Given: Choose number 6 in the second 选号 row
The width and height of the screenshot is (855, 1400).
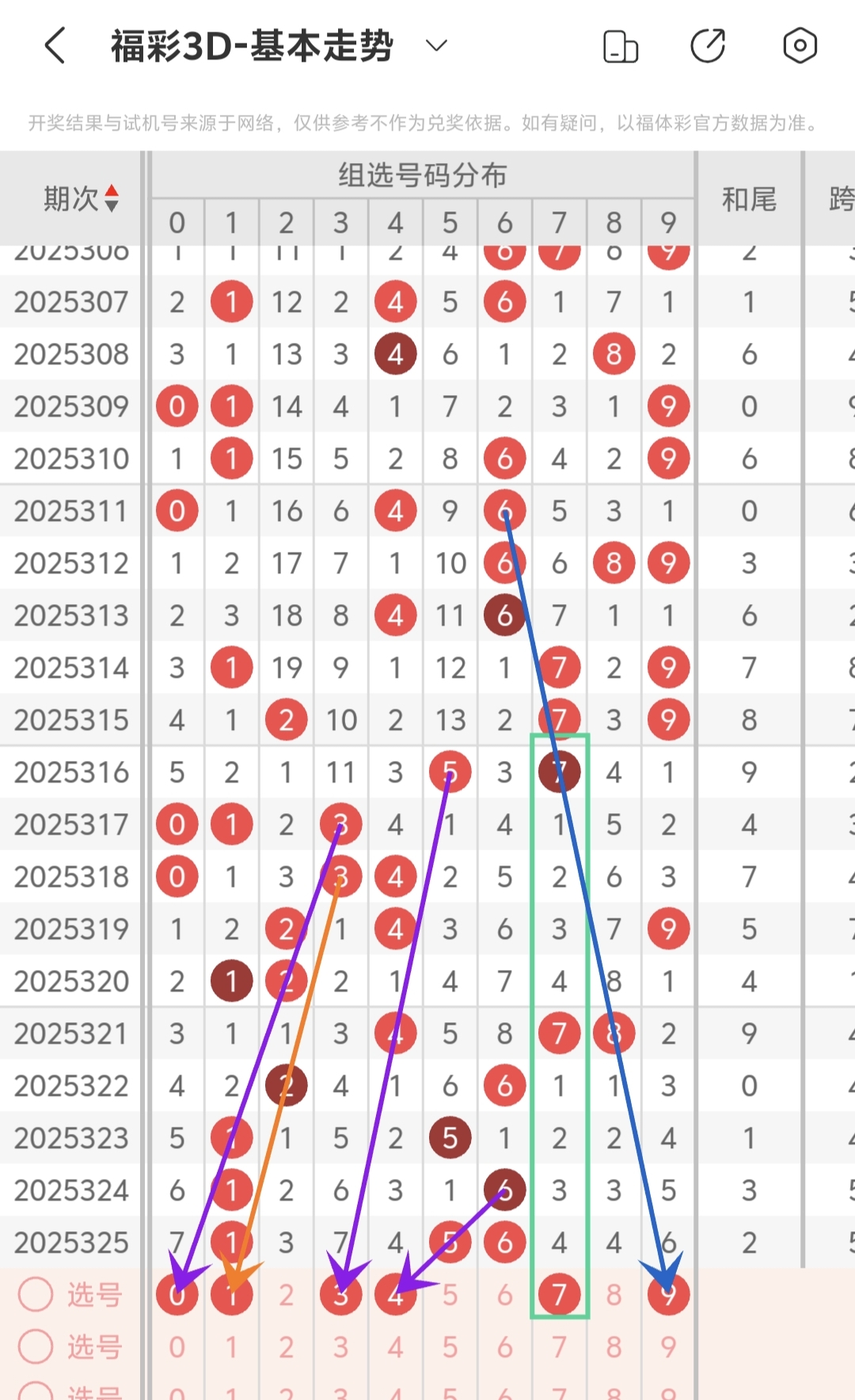Looking at the screenshot, I should point(504,1347).
